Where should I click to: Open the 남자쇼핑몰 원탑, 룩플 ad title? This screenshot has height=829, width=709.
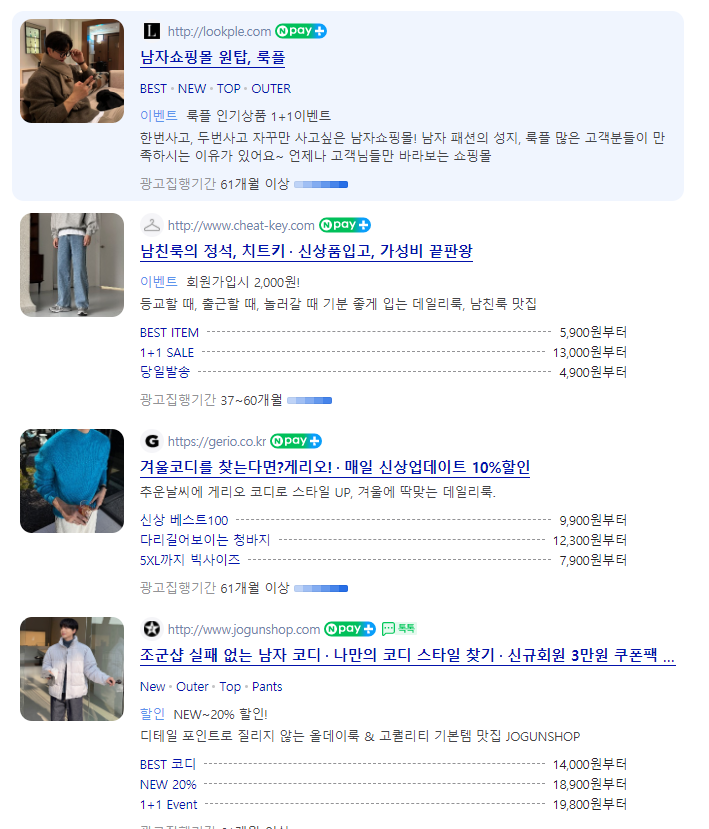pos(212,58)
